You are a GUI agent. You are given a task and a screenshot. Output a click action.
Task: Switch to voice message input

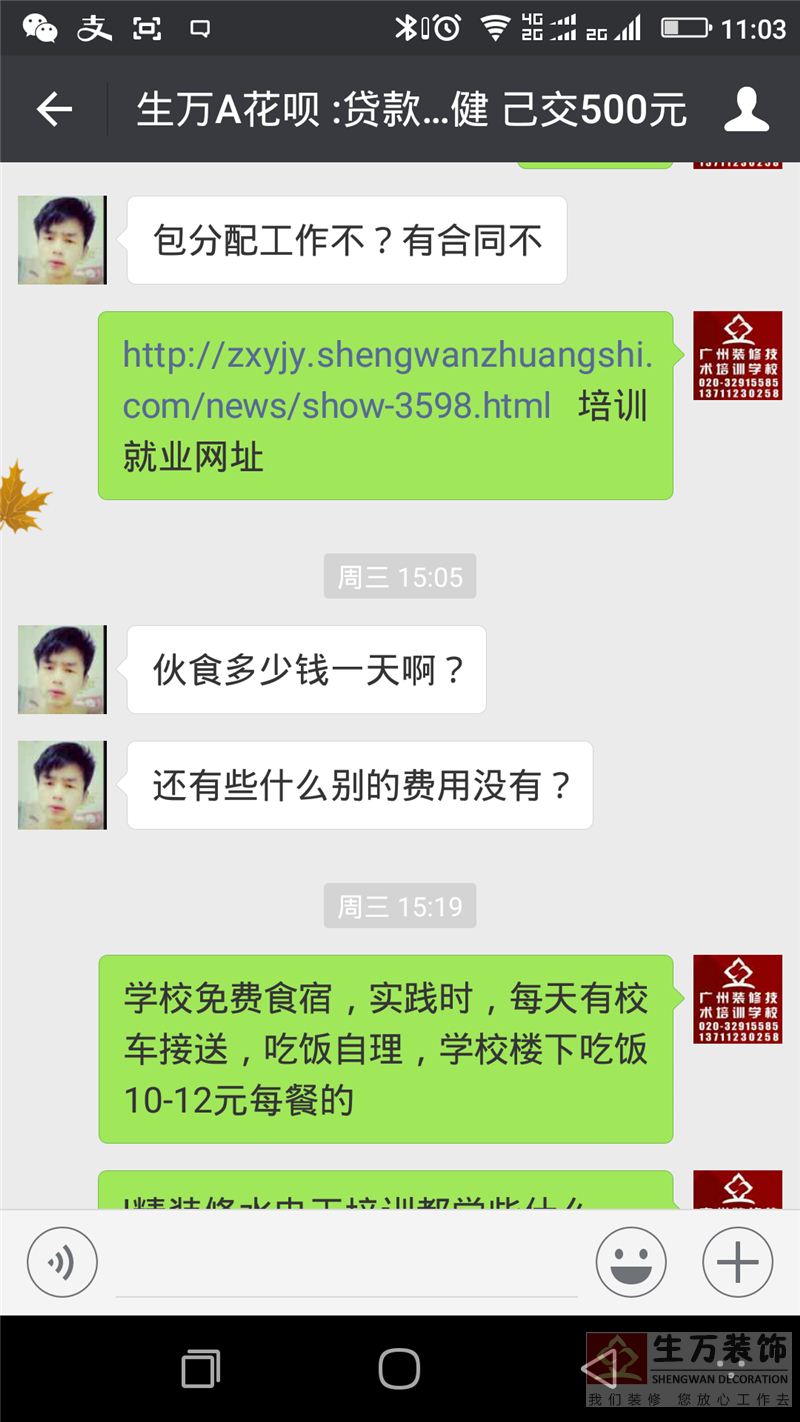(x=62, y=1262)
